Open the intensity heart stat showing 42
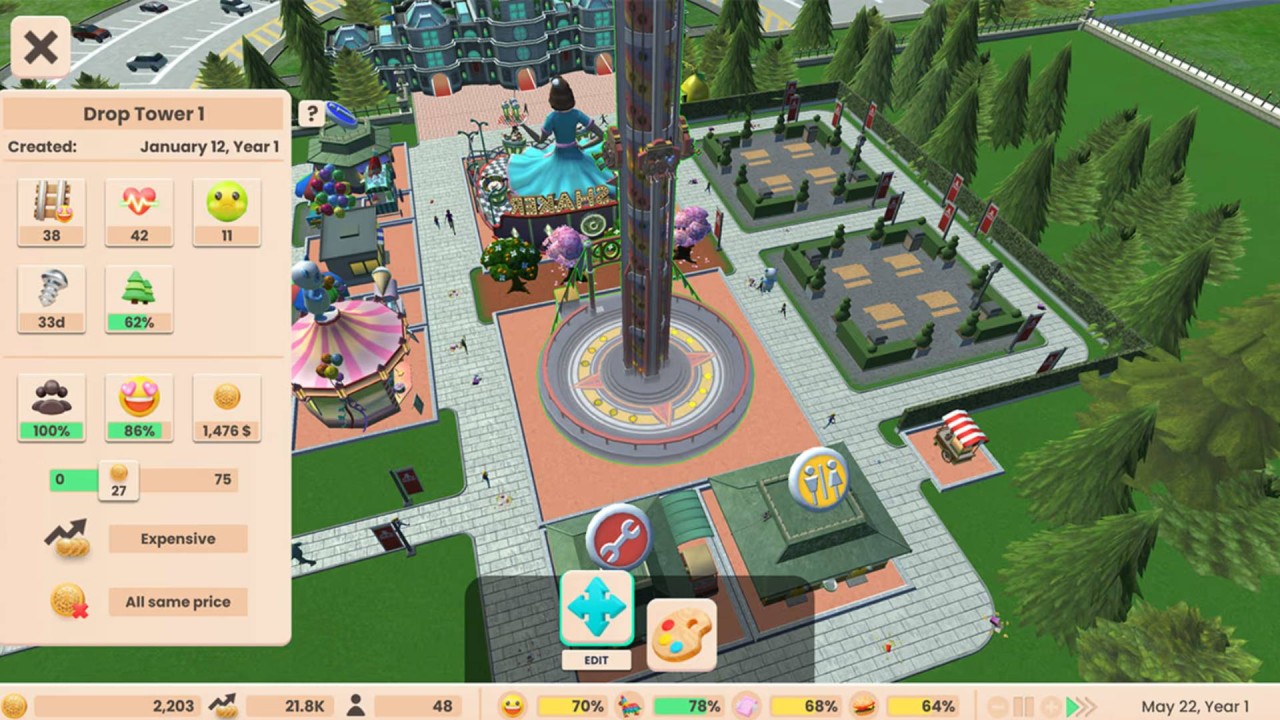Screen dimensions: 1280x720 [x=139, y=212]
